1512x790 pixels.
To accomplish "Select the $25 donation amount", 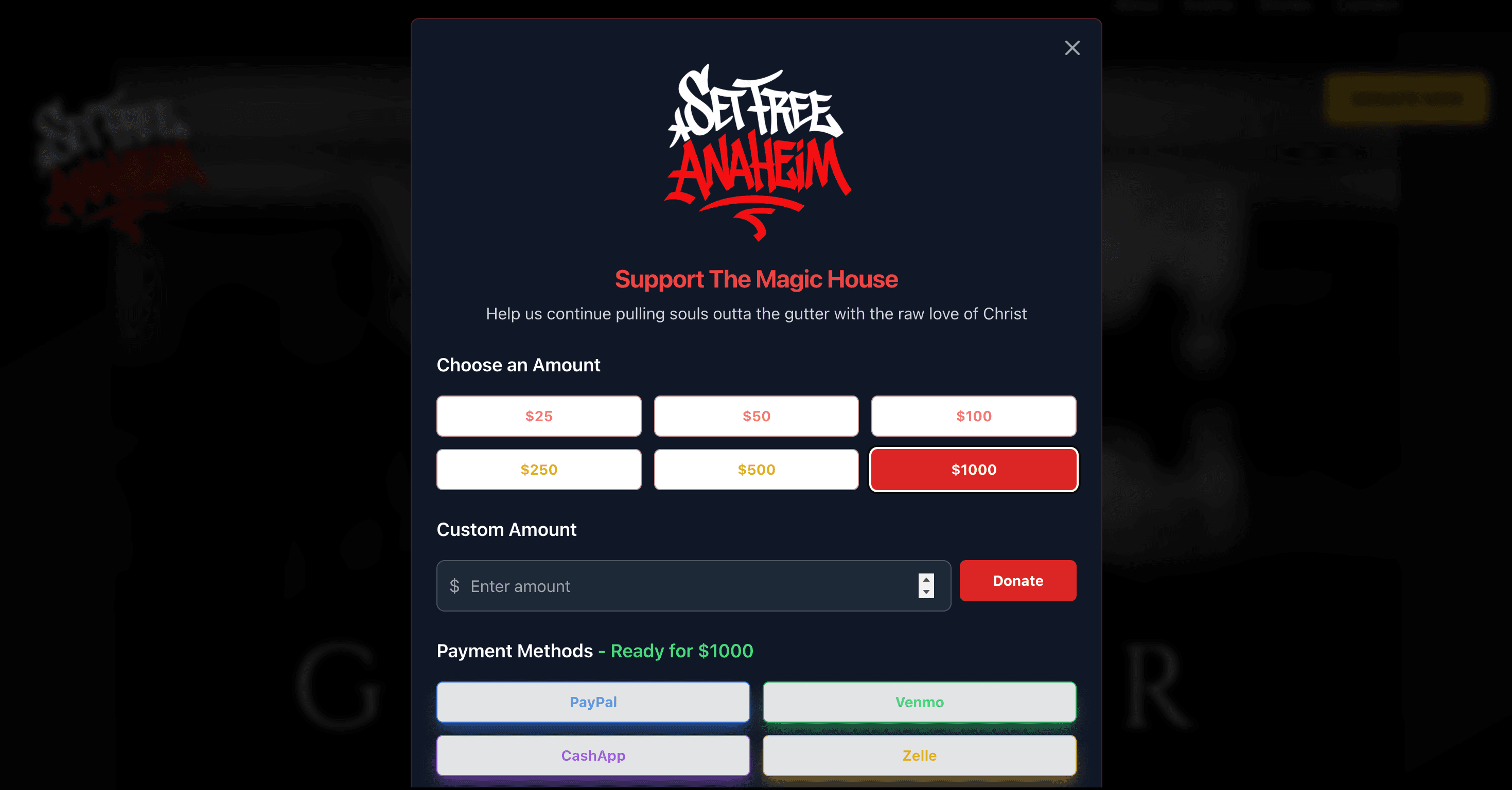I will pos(538,416).
